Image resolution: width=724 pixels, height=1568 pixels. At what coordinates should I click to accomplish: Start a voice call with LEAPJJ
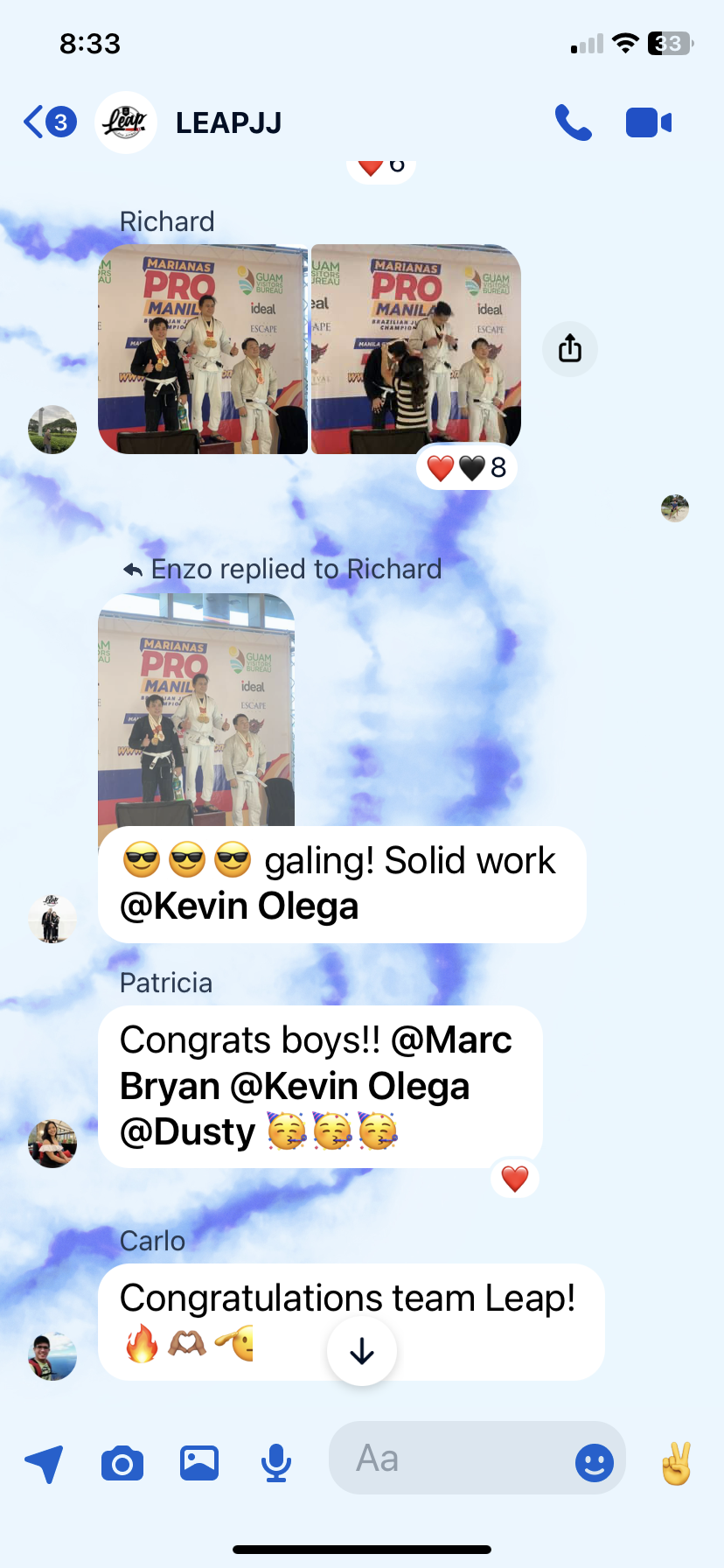[573, 122]
